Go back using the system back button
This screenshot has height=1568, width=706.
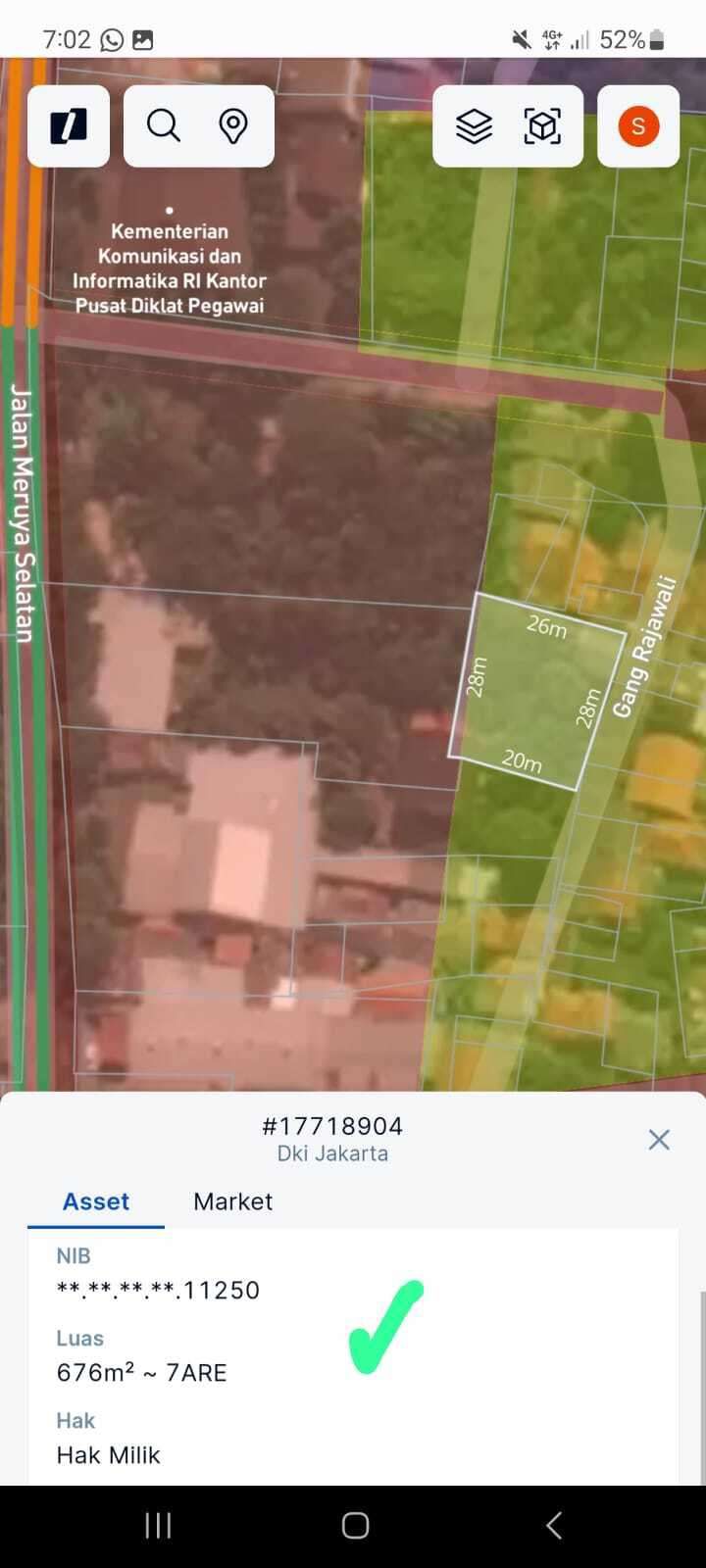(x=554, y=1525)
